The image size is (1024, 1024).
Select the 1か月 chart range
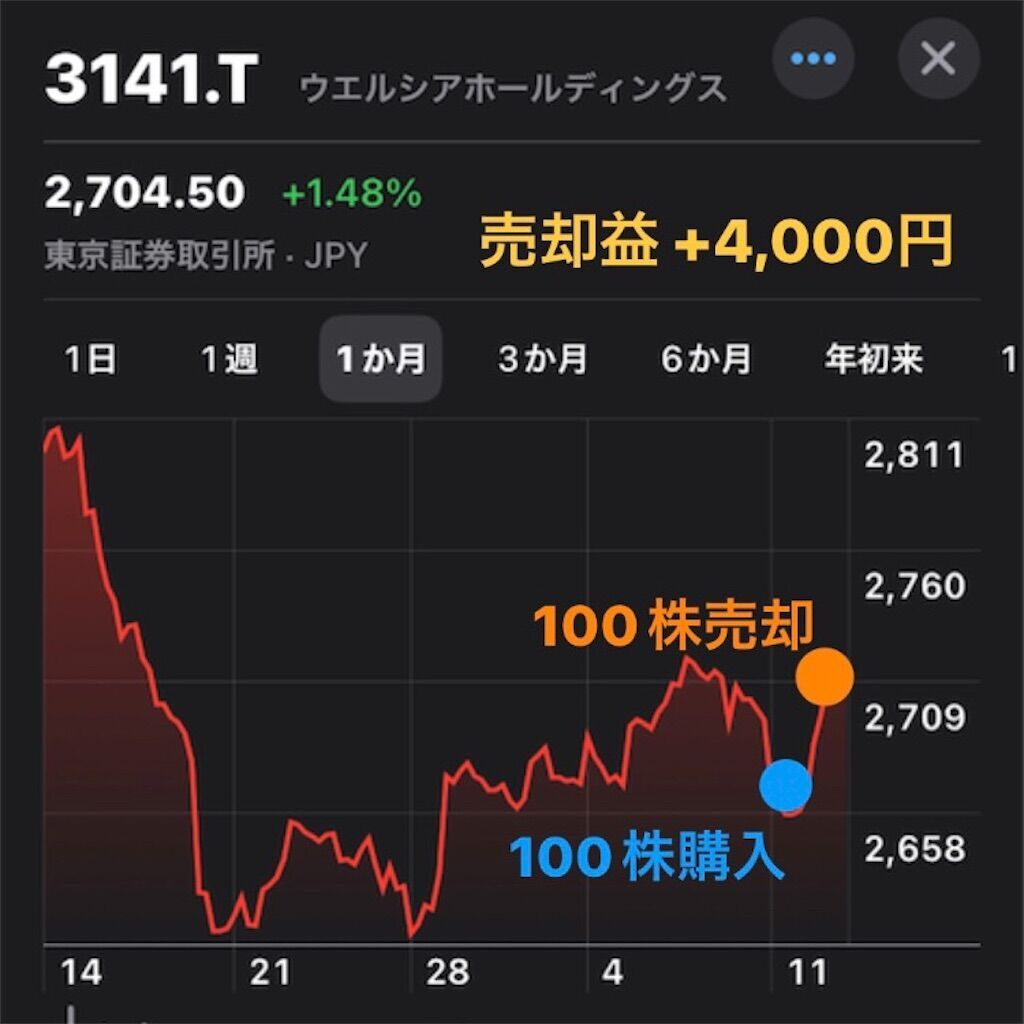[380, 359]
